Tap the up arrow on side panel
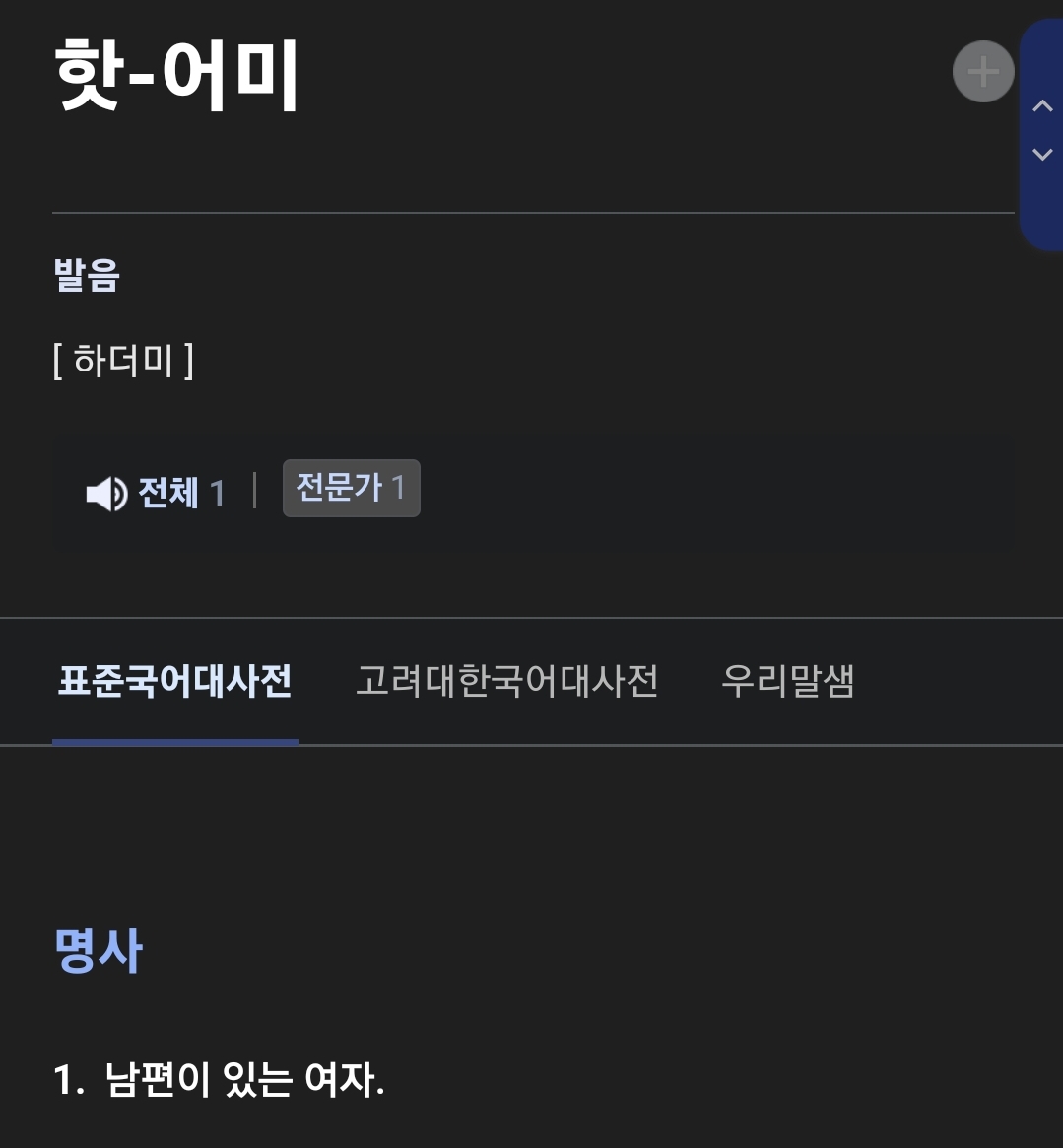The width and height of the screenshot is (1063, 1148). (1042, 106)
